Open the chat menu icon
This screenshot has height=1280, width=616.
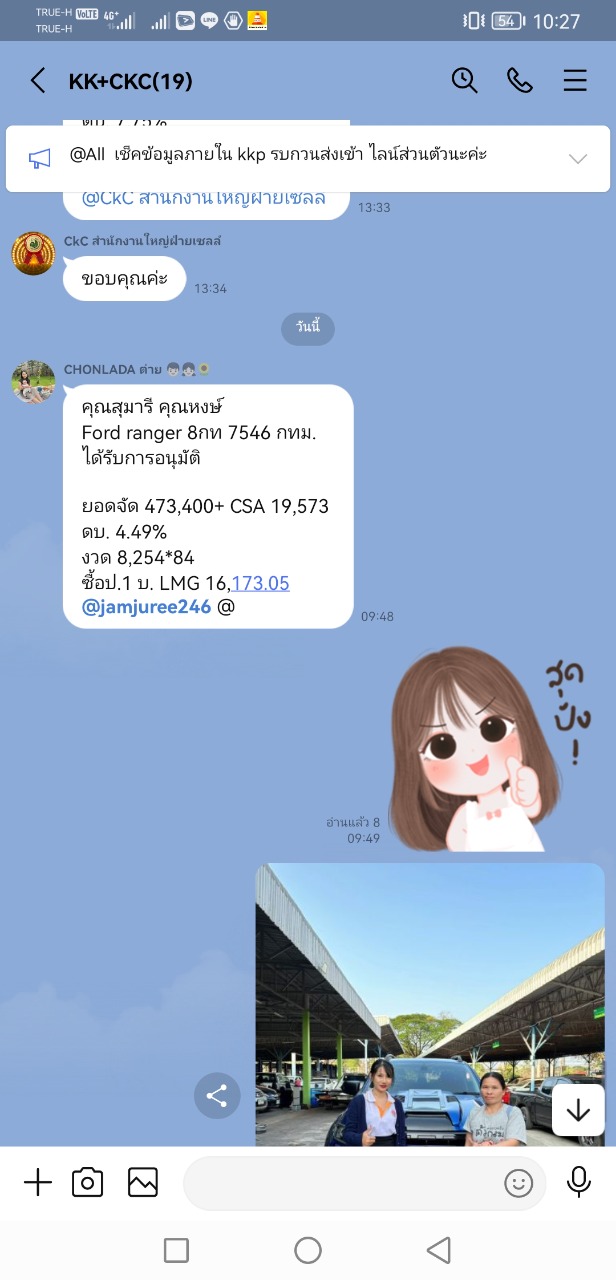pos(575,81)
